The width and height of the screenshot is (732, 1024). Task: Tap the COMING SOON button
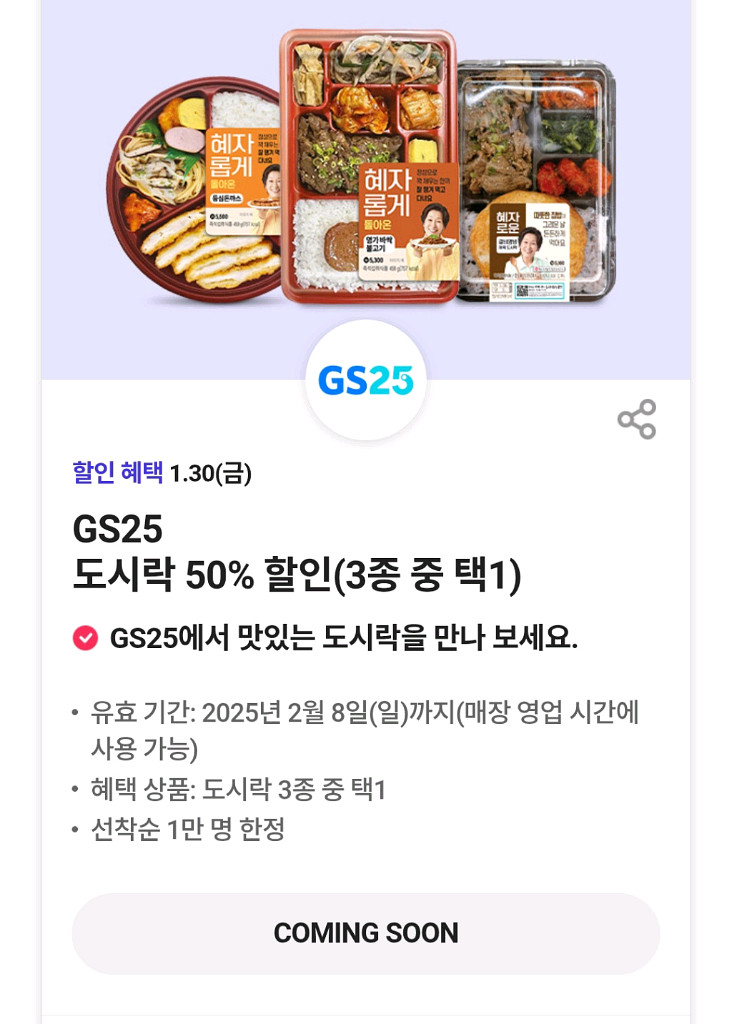click(x=366, y=933)
